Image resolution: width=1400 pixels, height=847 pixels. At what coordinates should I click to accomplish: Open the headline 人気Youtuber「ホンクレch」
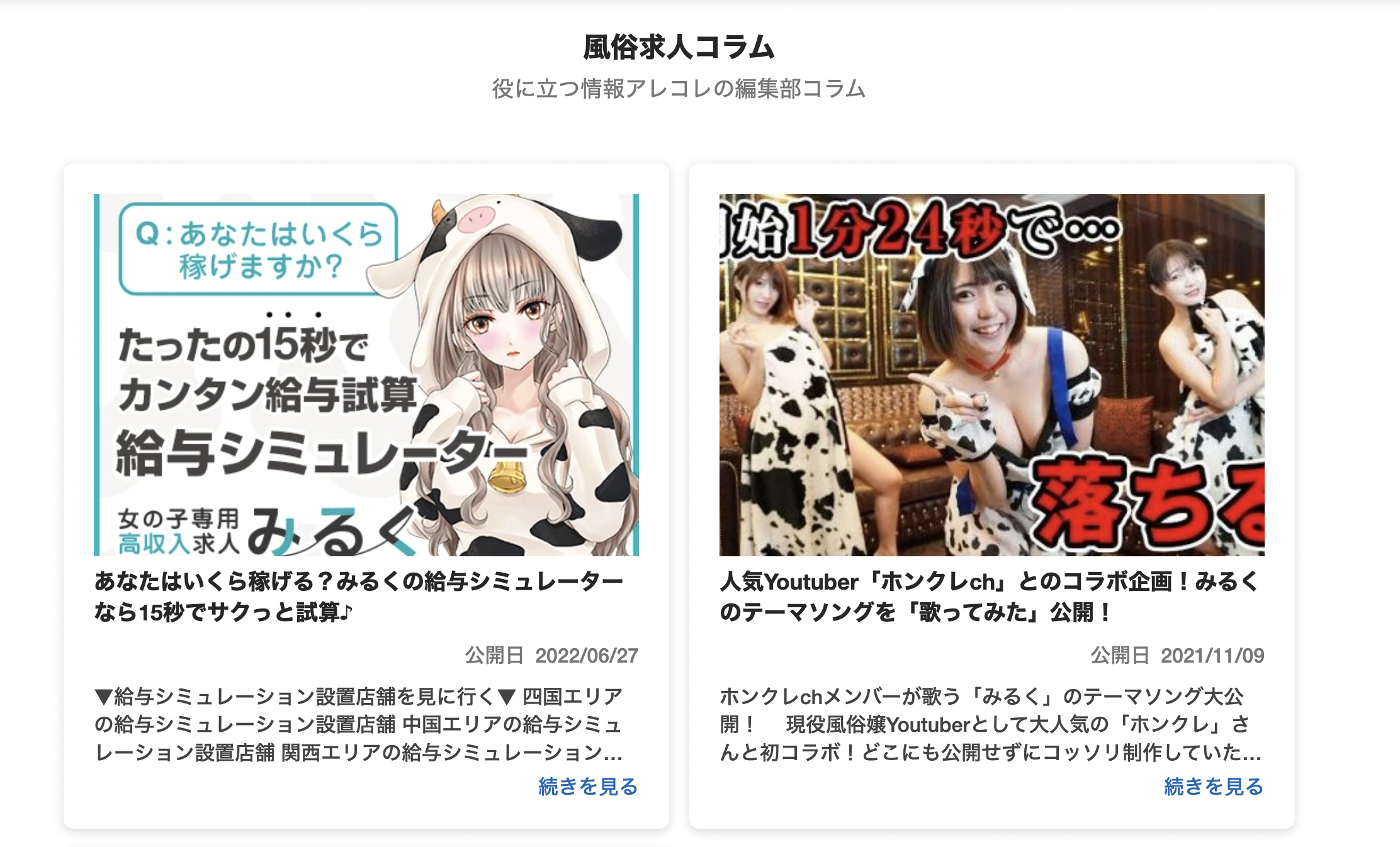click(x=988, y=596)
